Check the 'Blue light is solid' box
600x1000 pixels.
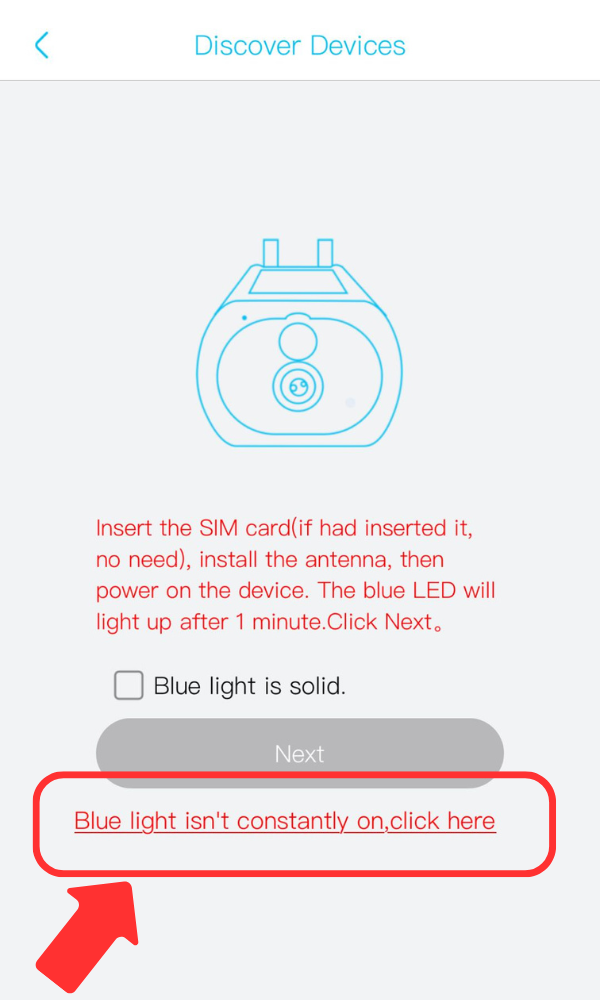[129, 686]
